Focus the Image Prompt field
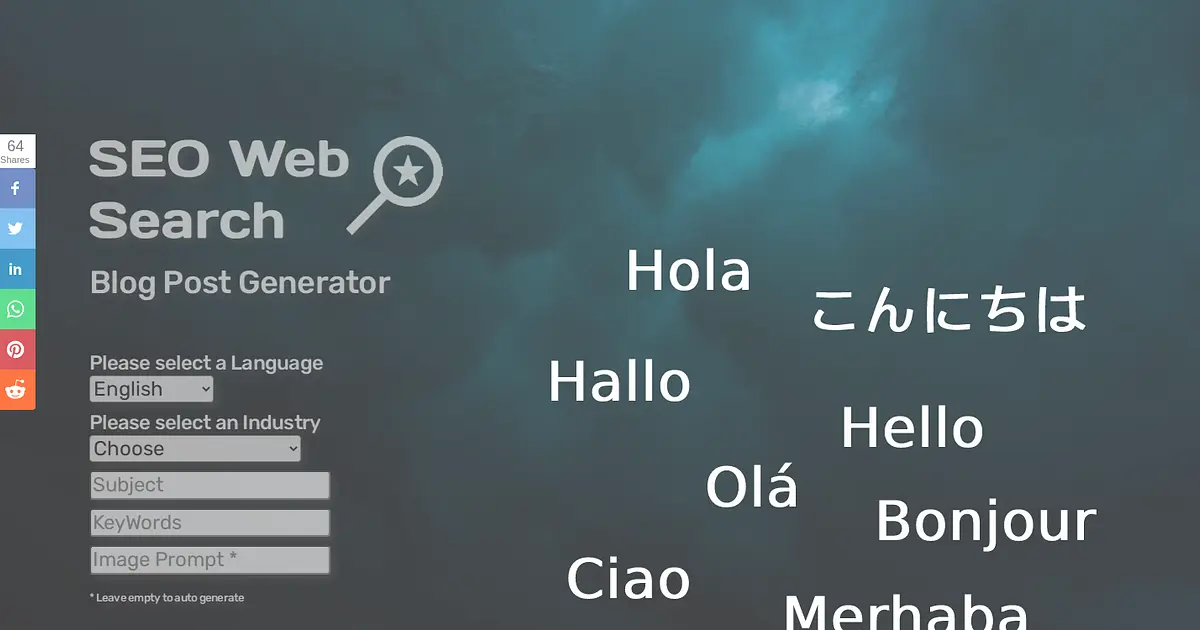Viewport: 1200px width, 630px height. [x=210, y=560]
